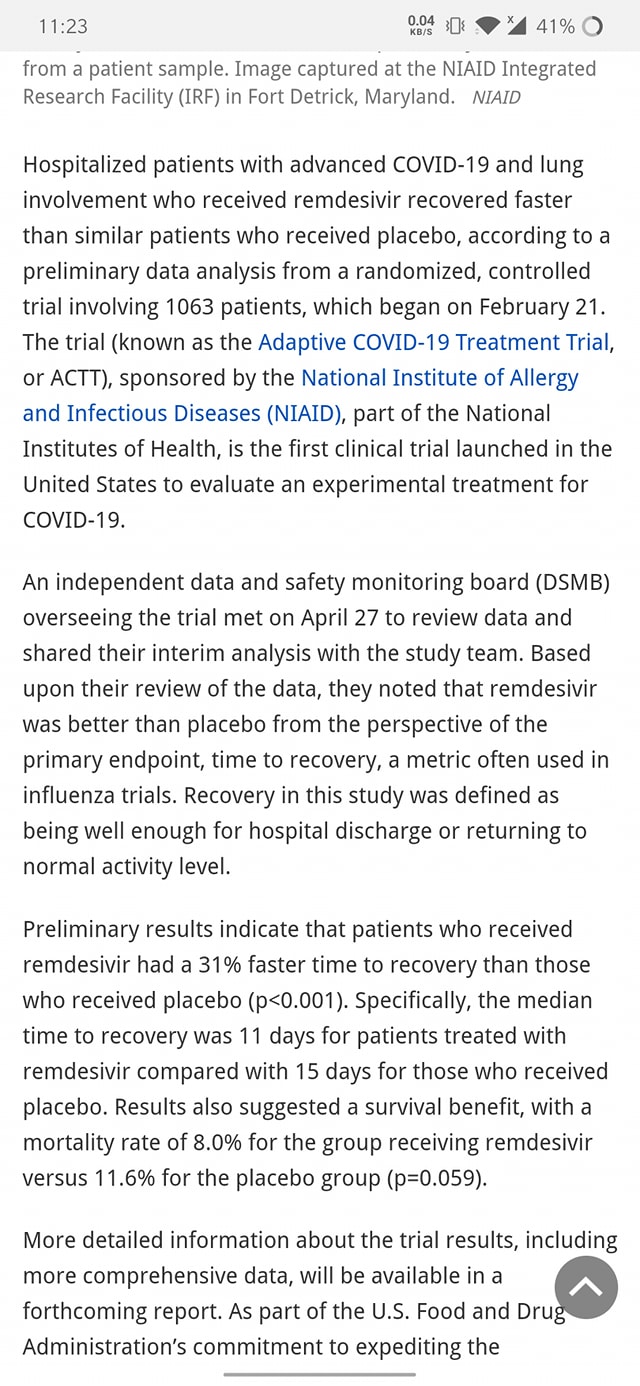Open the Adaptive COVID-19 Treatment Trial link

(434, 342)
